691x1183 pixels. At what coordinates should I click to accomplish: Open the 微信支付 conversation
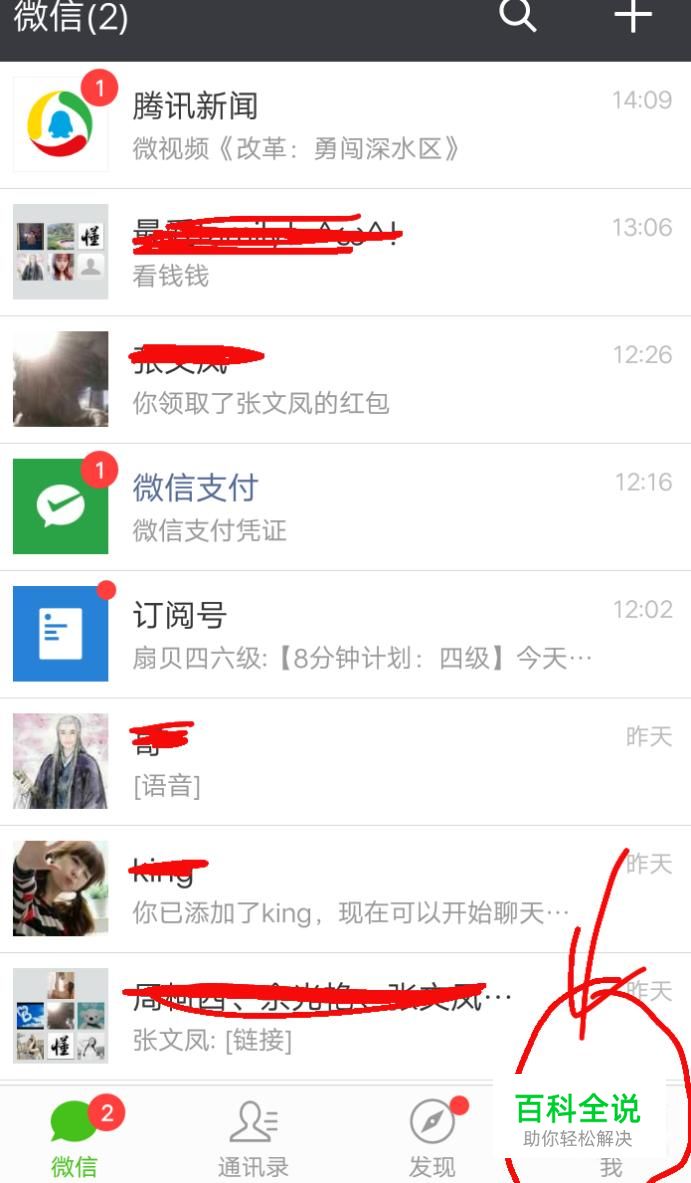click(345, 506)
